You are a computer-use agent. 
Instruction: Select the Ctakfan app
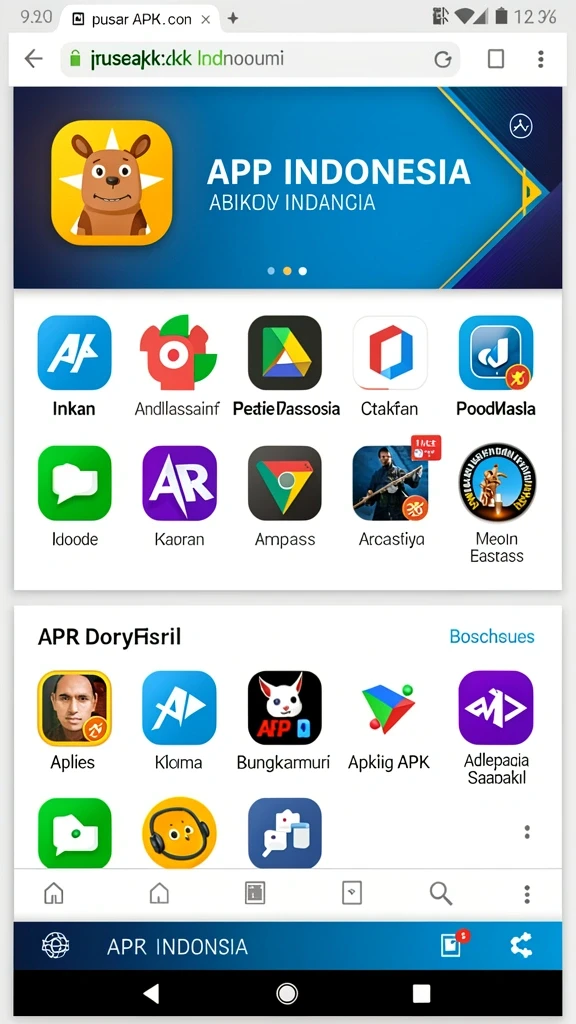[390, 367]
